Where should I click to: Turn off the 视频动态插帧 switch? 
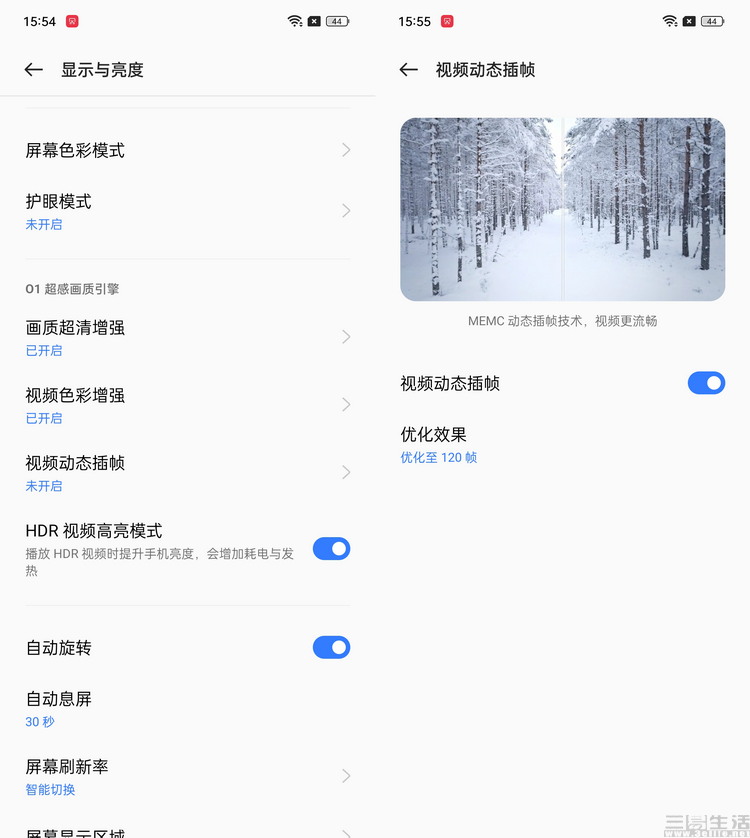(706, 383)
